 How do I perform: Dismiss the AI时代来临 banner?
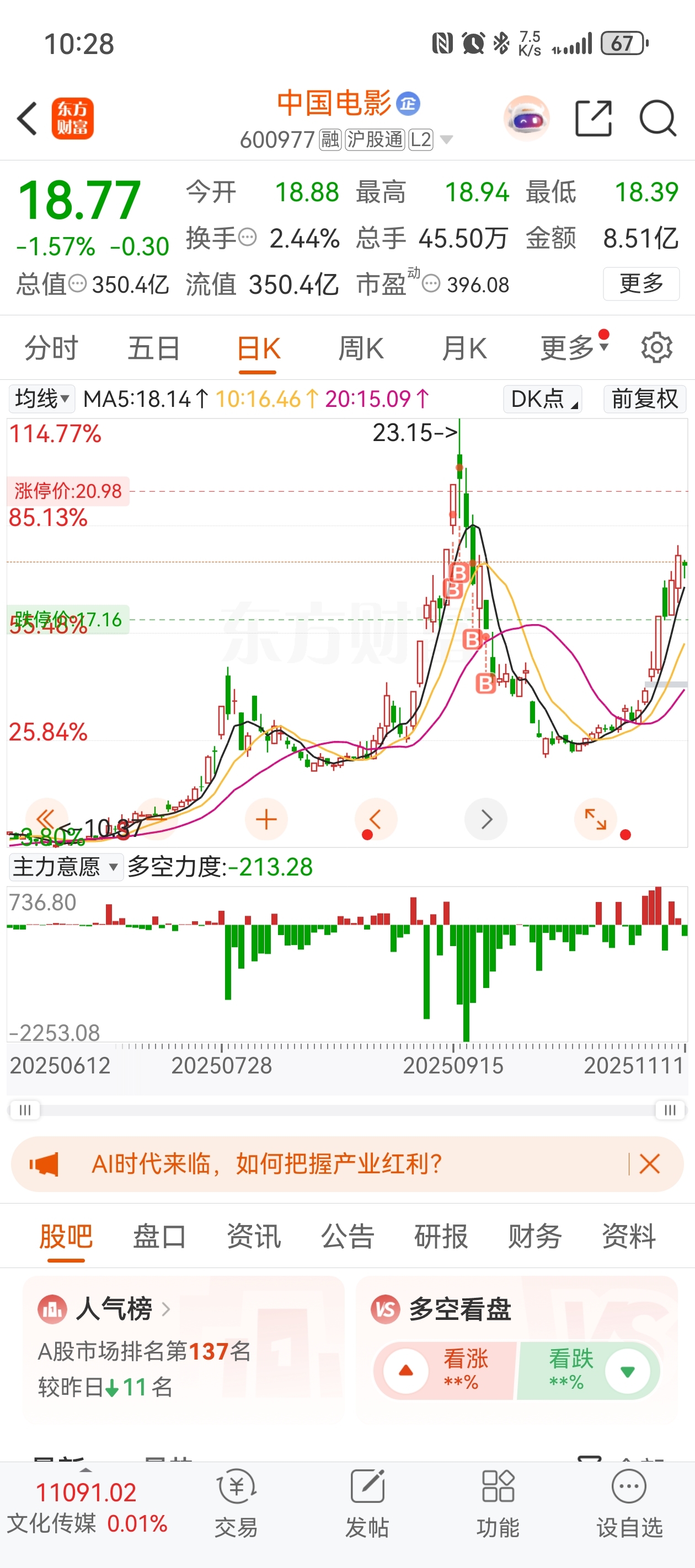649,1164
